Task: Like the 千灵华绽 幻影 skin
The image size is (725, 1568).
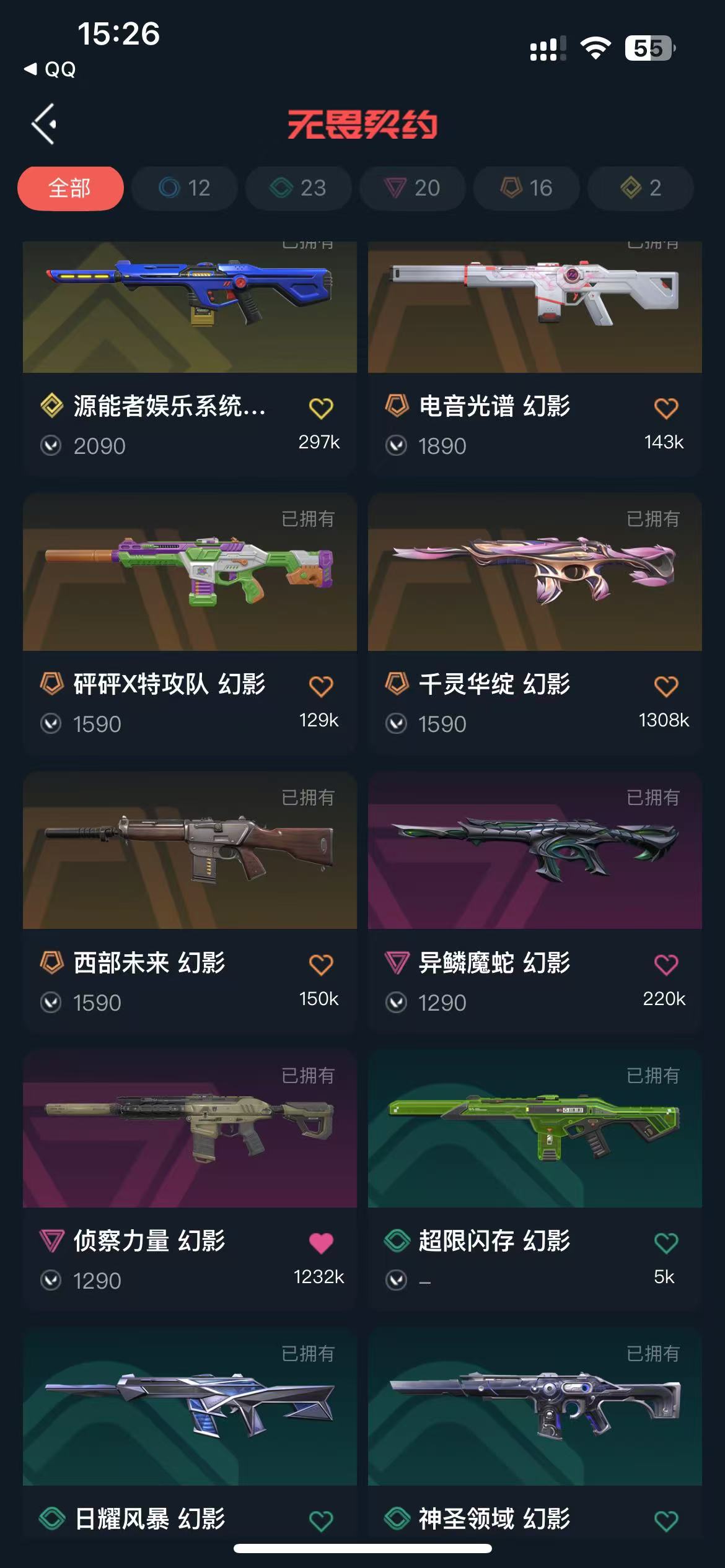Action: (x=666, y=686)
